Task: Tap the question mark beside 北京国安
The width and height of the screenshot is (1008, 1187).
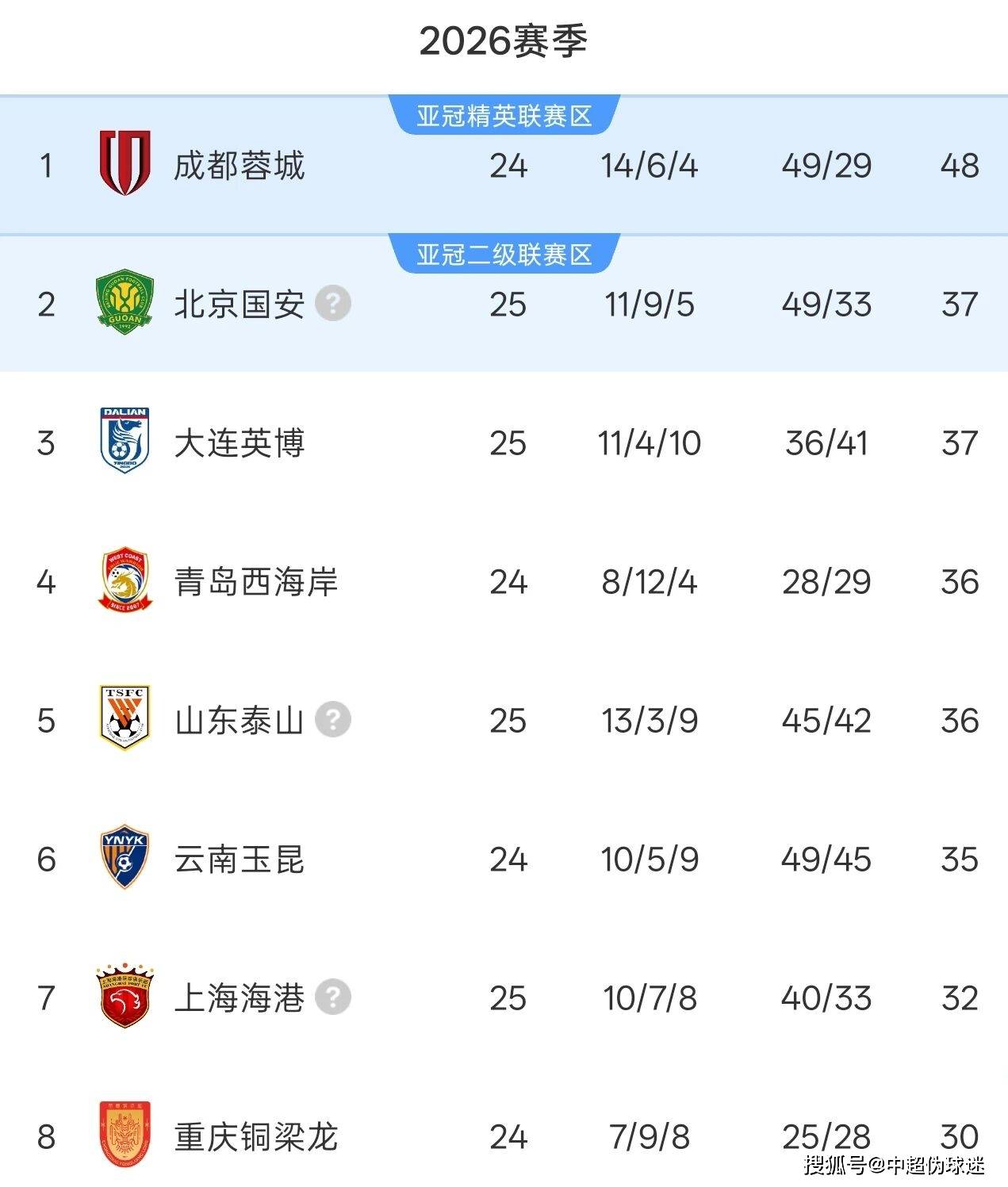Action: point(333,304)
